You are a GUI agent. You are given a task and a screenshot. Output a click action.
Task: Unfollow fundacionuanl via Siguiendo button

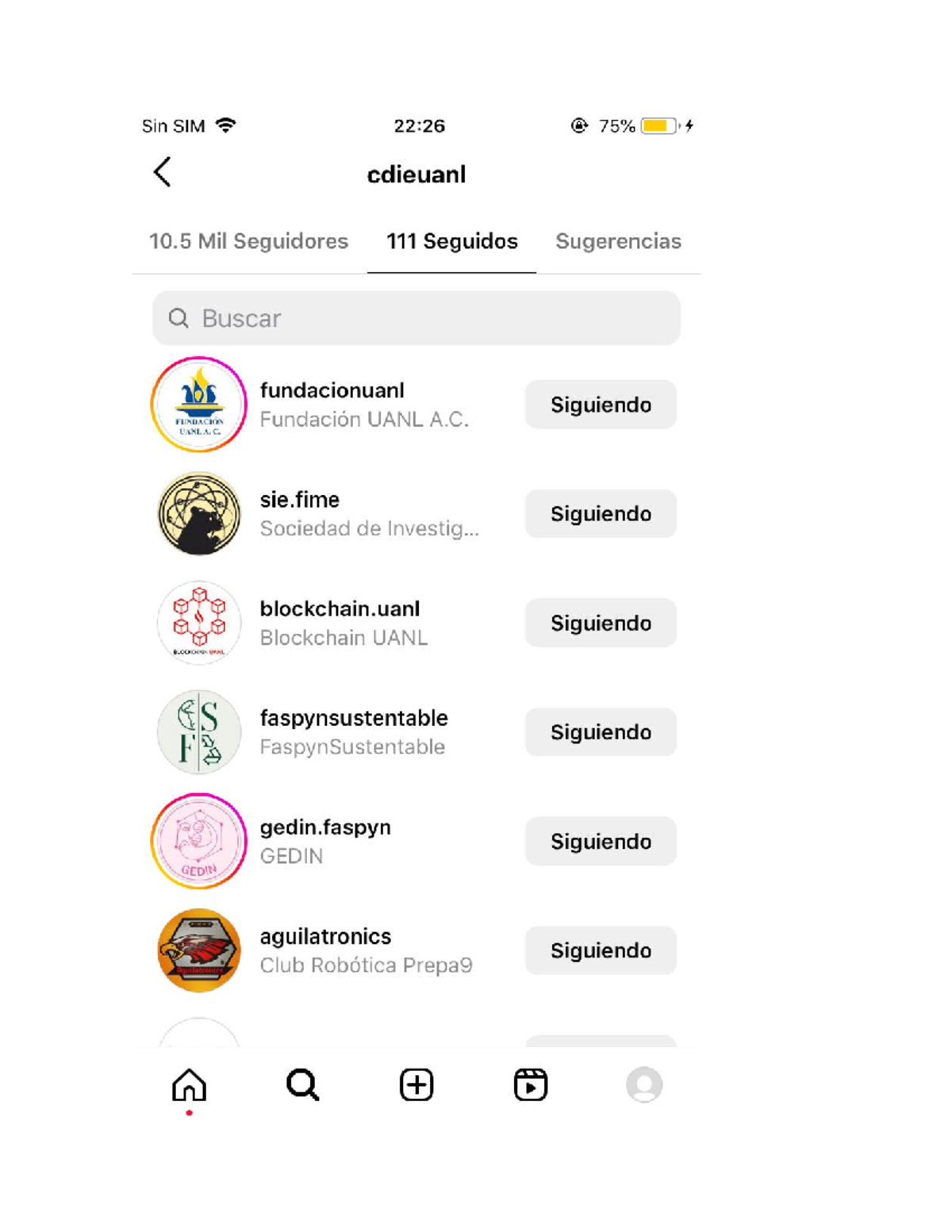(601, 405)
